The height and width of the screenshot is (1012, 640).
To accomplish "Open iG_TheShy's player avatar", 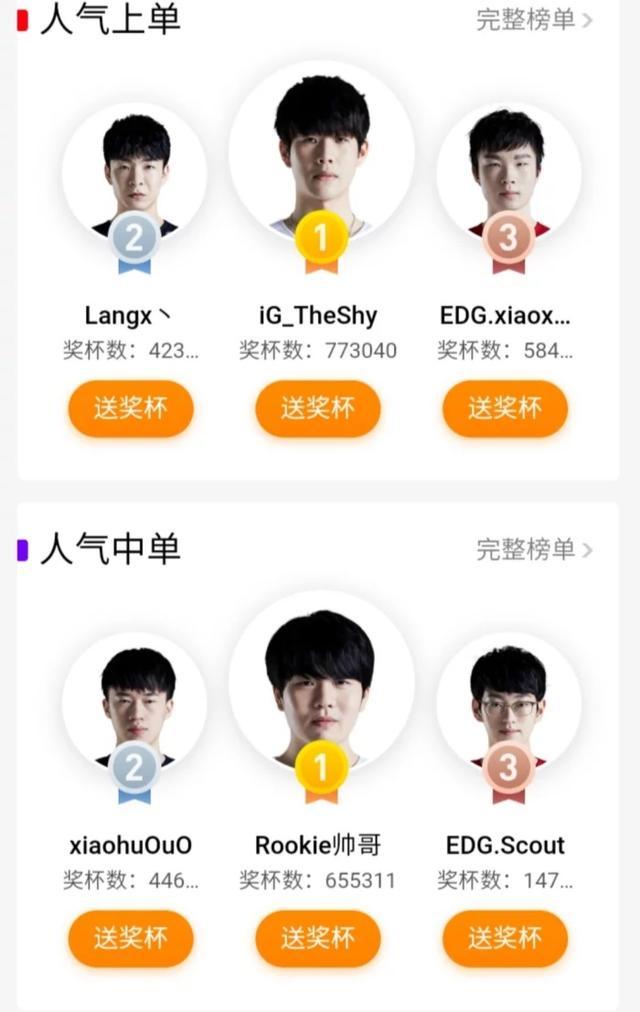I will (321, 150).
